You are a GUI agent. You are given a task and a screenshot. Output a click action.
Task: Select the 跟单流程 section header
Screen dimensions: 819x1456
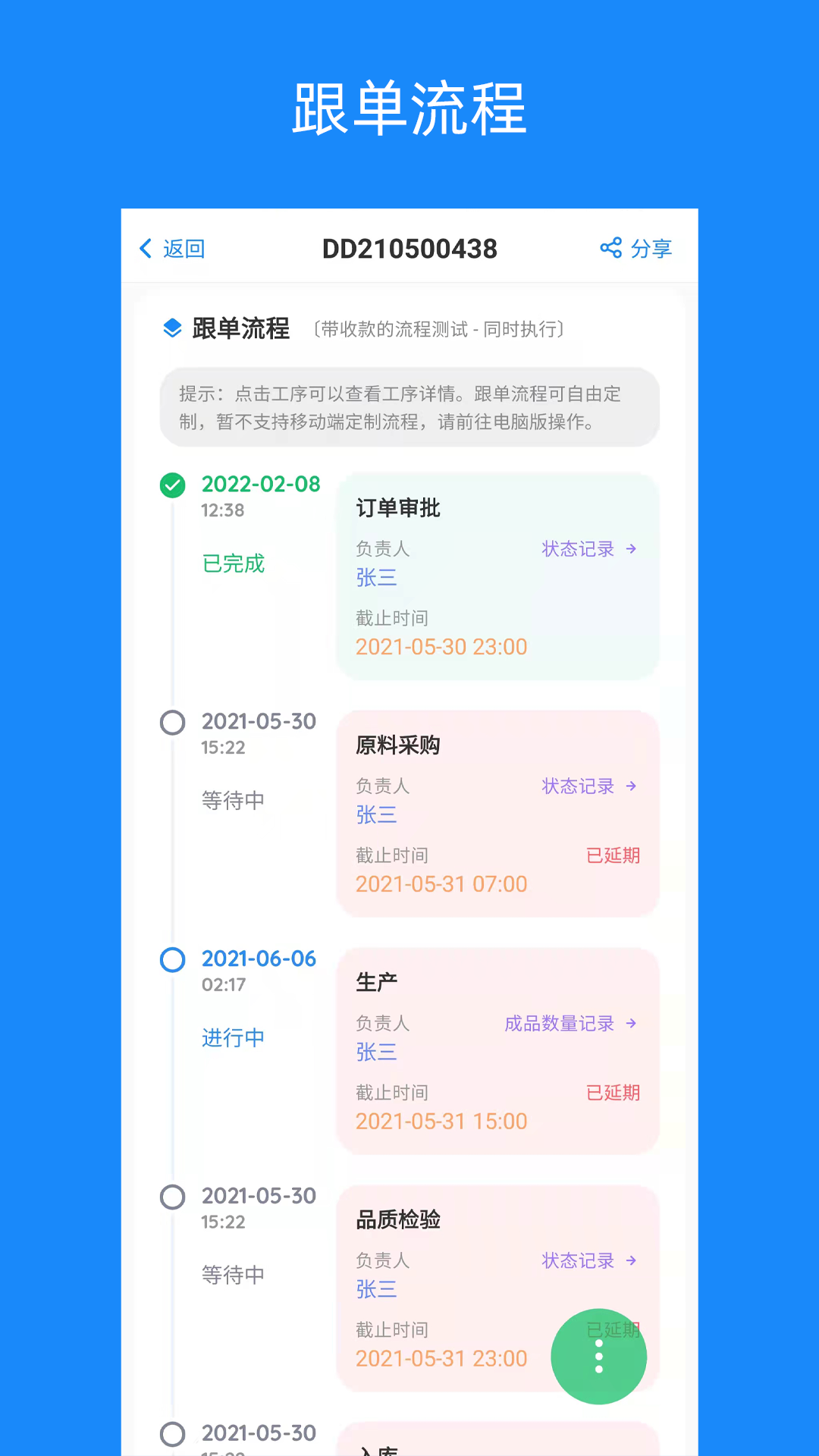coord(240,328)
